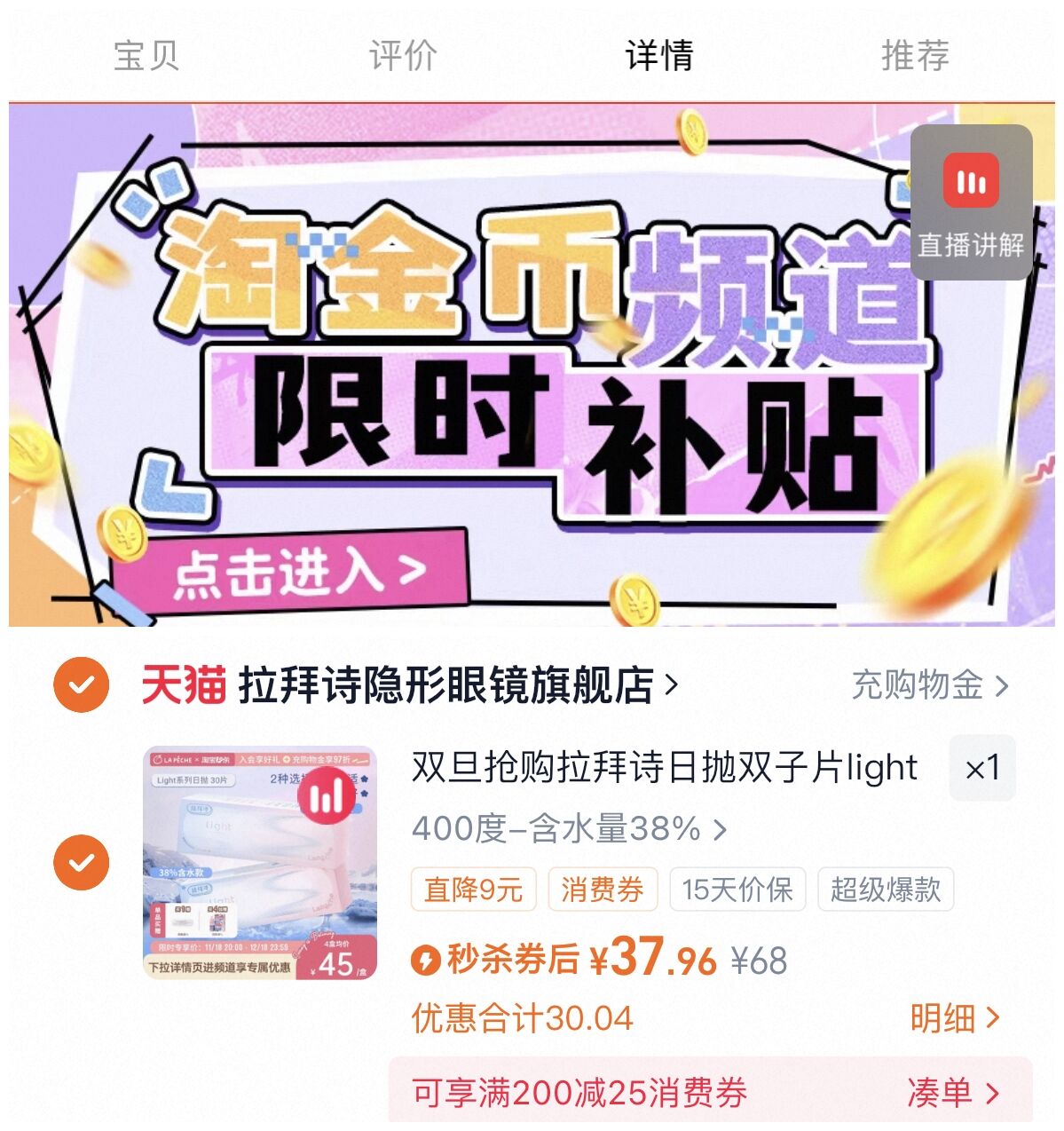This screenshot has height=1131, width=1064.
Task: Switch to the 宝贝 tab
Action: tap(146, 55)
